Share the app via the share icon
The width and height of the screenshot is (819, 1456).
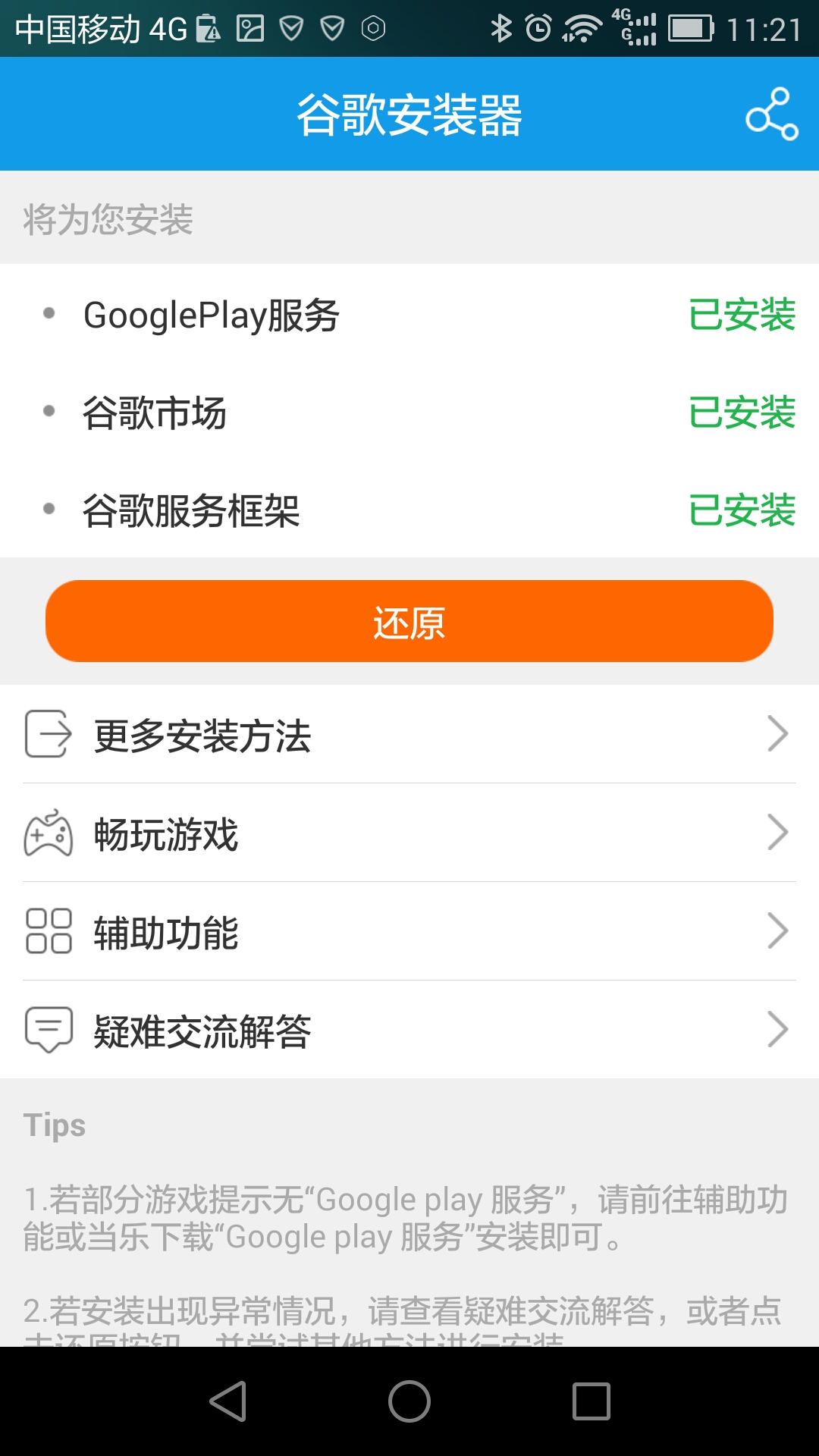pyautogui.click(x=772, y=115)
